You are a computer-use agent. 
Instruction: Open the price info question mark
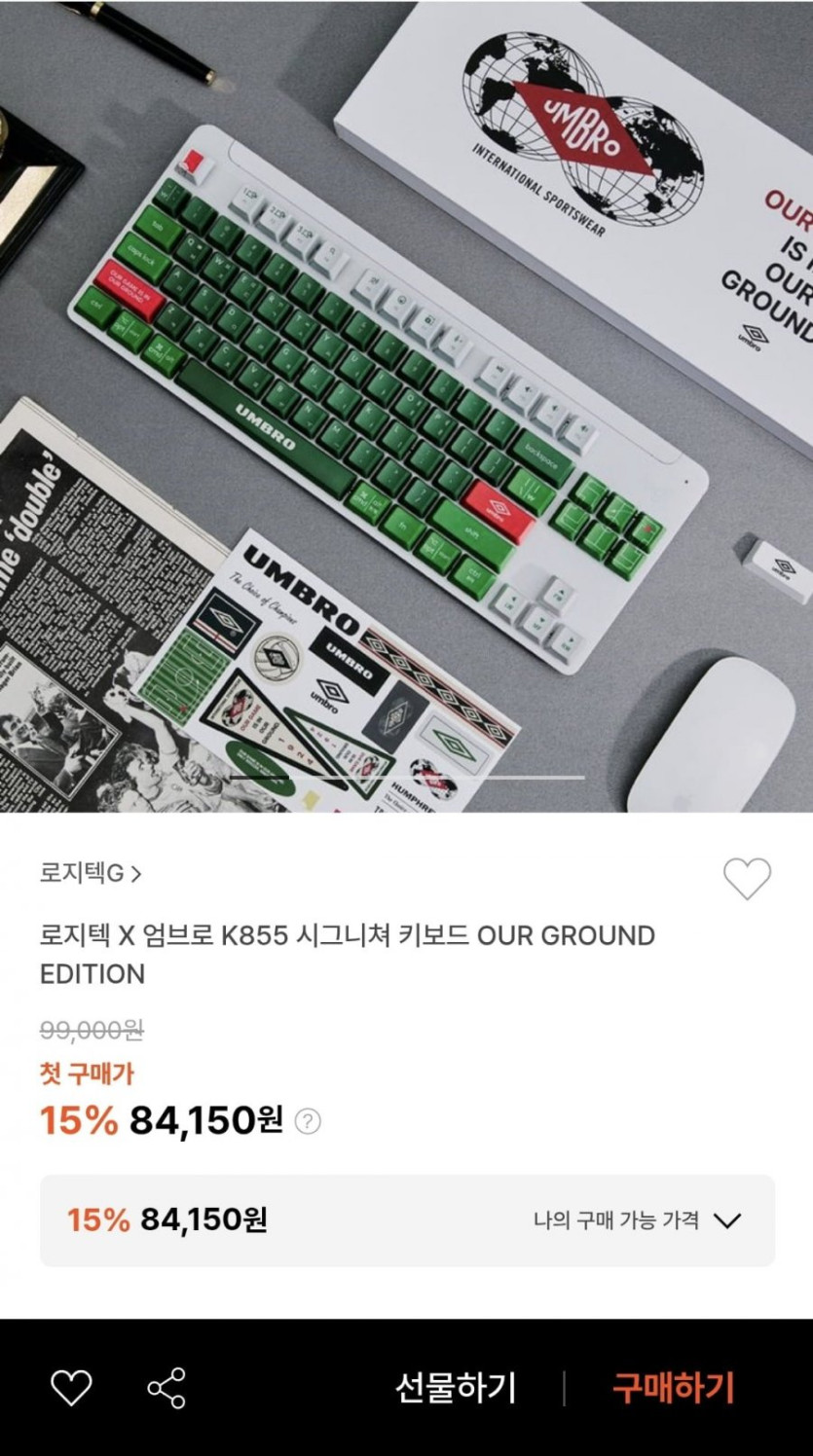(308, 1121)
